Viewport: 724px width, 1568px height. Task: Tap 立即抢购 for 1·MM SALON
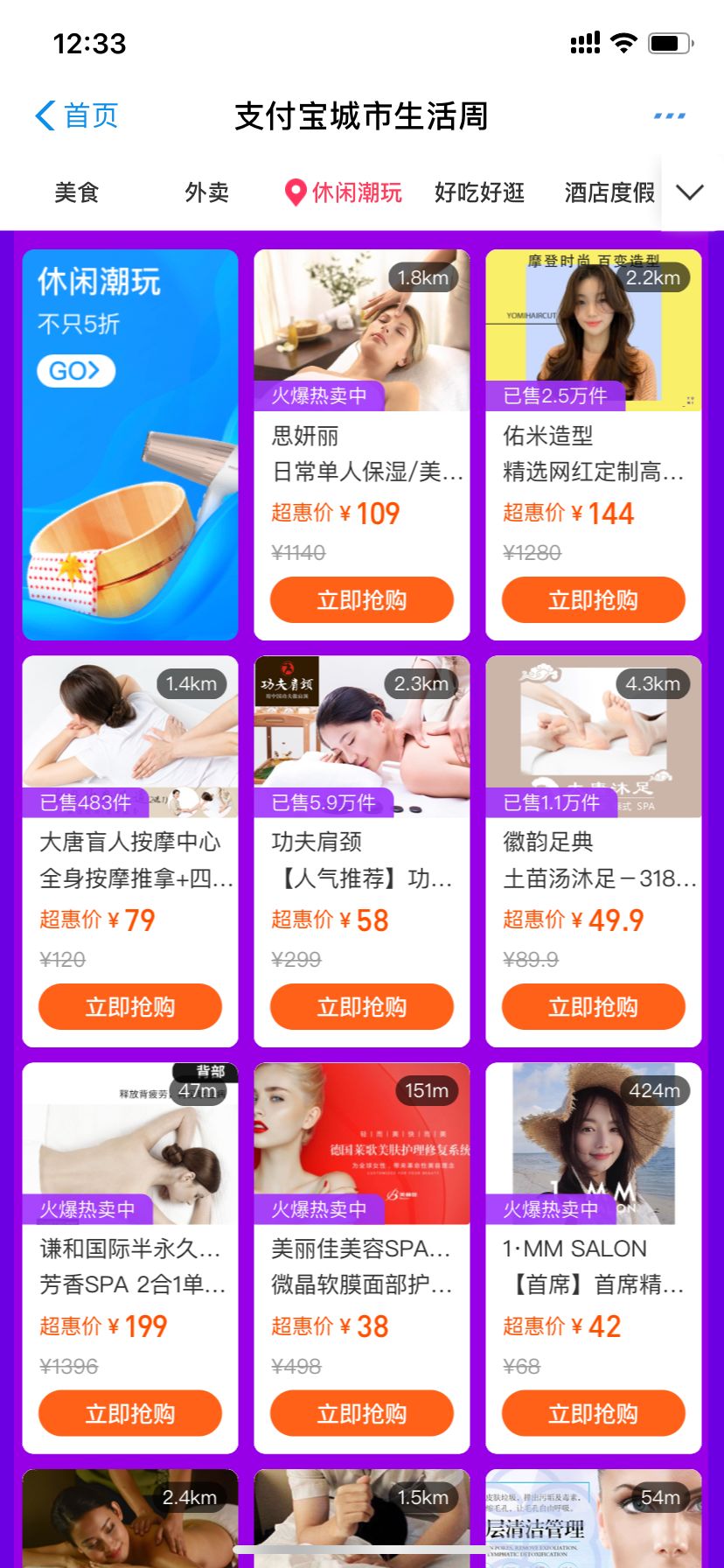[x=593, y=1414]
